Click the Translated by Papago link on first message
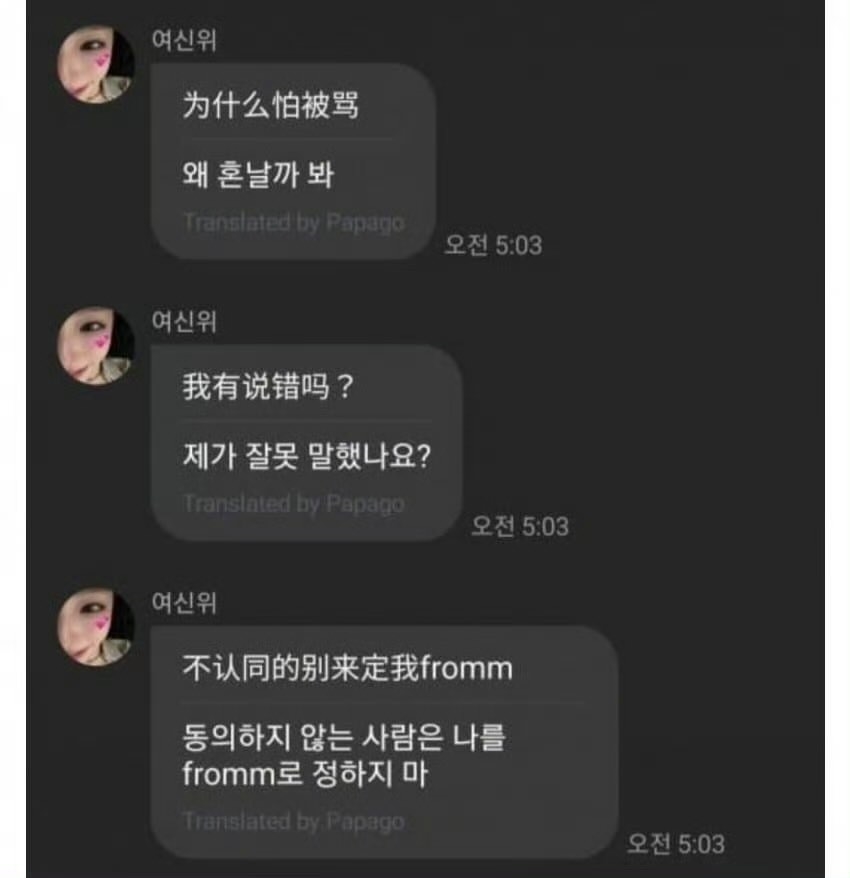The height and width of the screenshot is (878, 850). 295,222
